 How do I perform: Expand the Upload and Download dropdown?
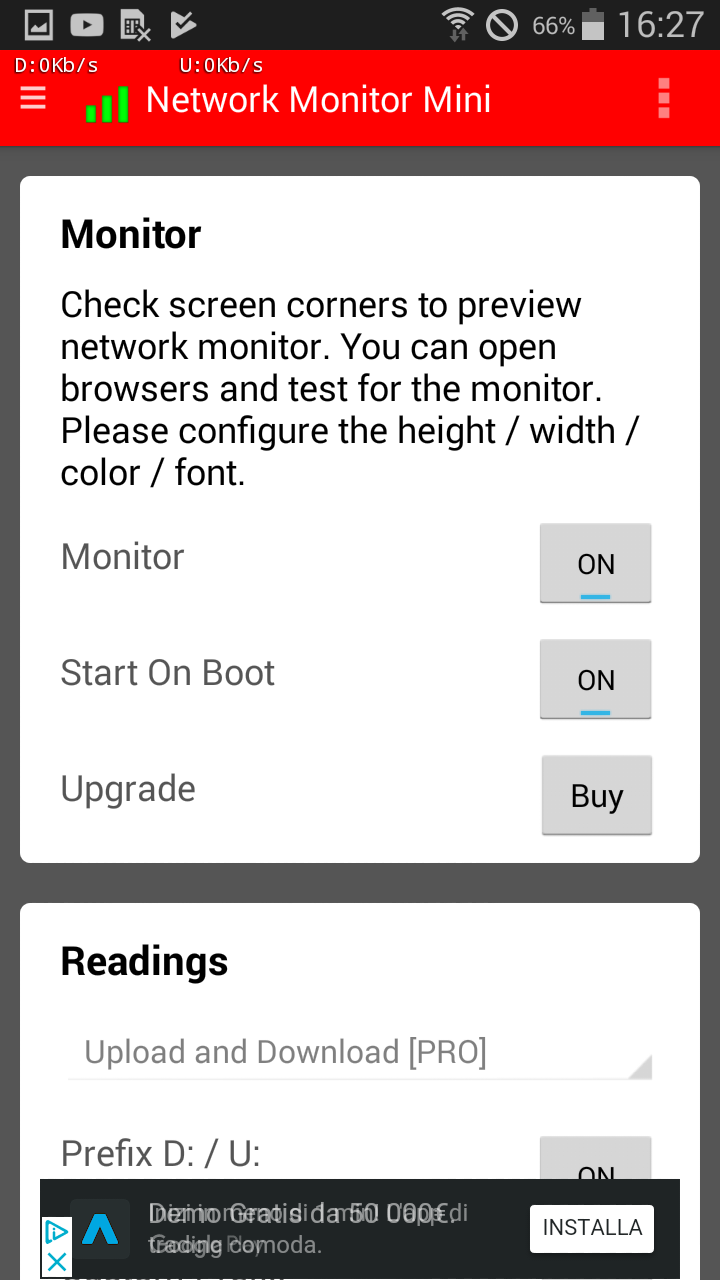(x=360, y=1052)
